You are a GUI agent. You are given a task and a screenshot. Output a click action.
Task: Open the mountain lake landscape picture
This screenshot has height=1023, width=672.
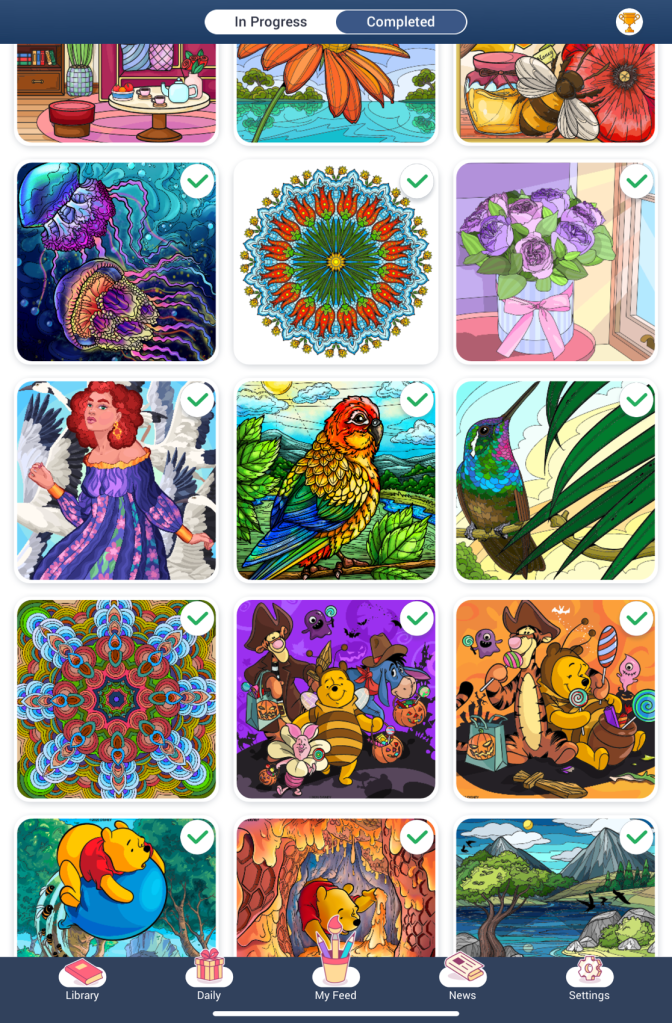[555, 885]
